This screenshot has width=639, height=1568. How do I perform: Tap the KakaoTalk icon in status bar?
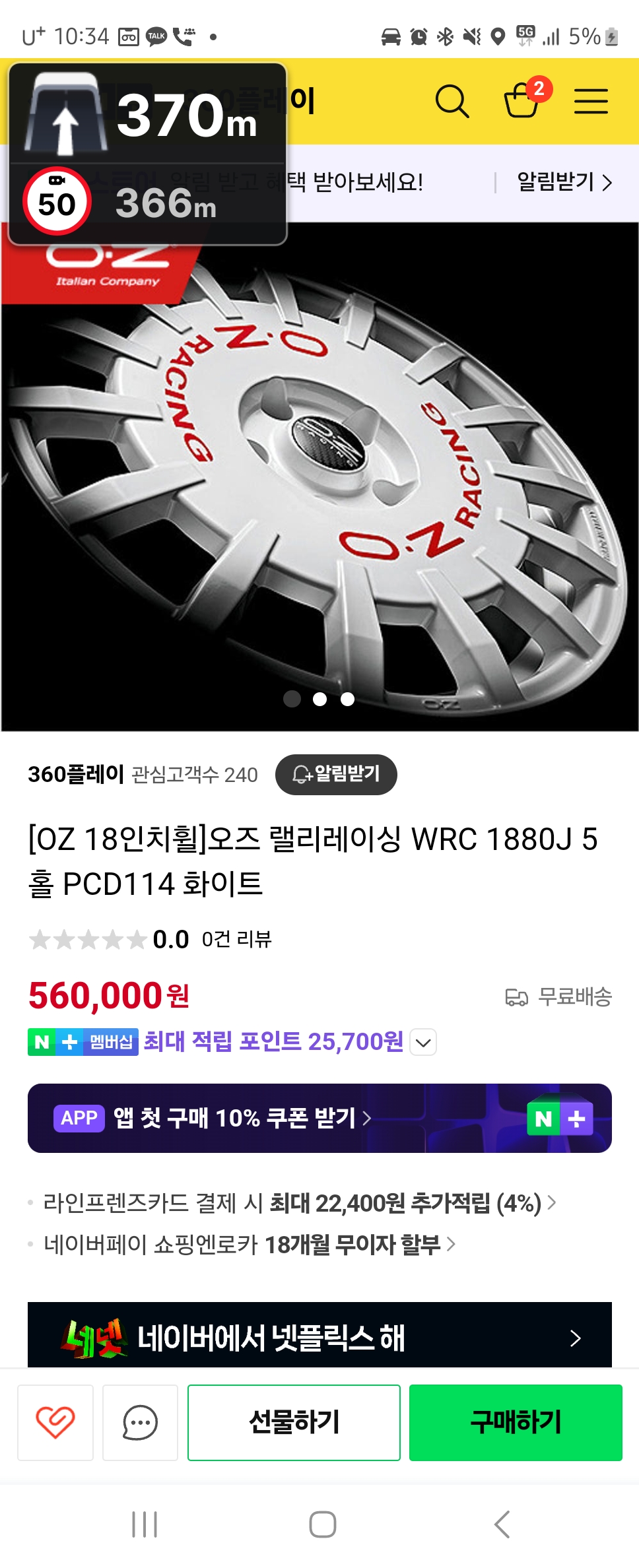(x=154, y=34)
